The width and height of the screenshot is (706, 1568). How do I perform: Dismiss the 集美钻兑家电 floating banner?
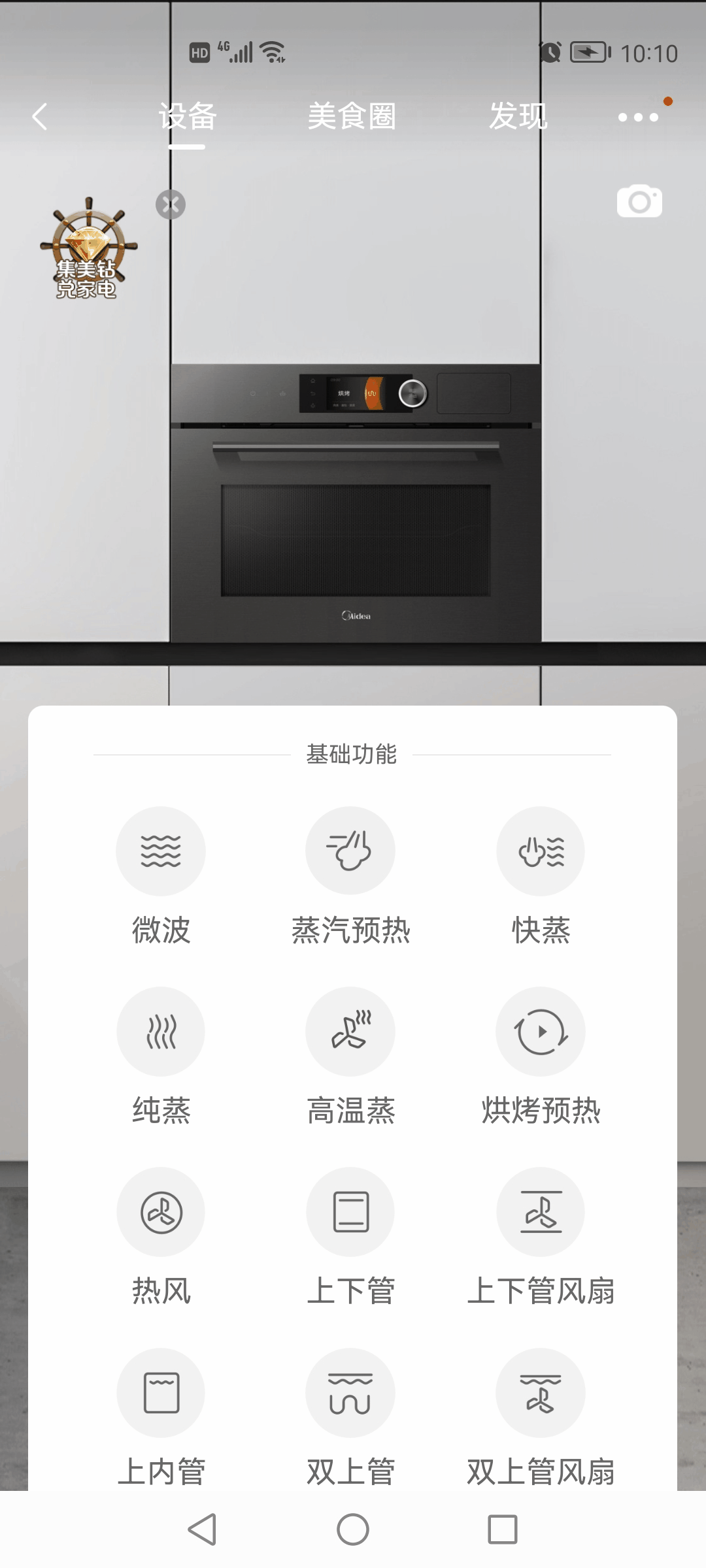point(171,204)
